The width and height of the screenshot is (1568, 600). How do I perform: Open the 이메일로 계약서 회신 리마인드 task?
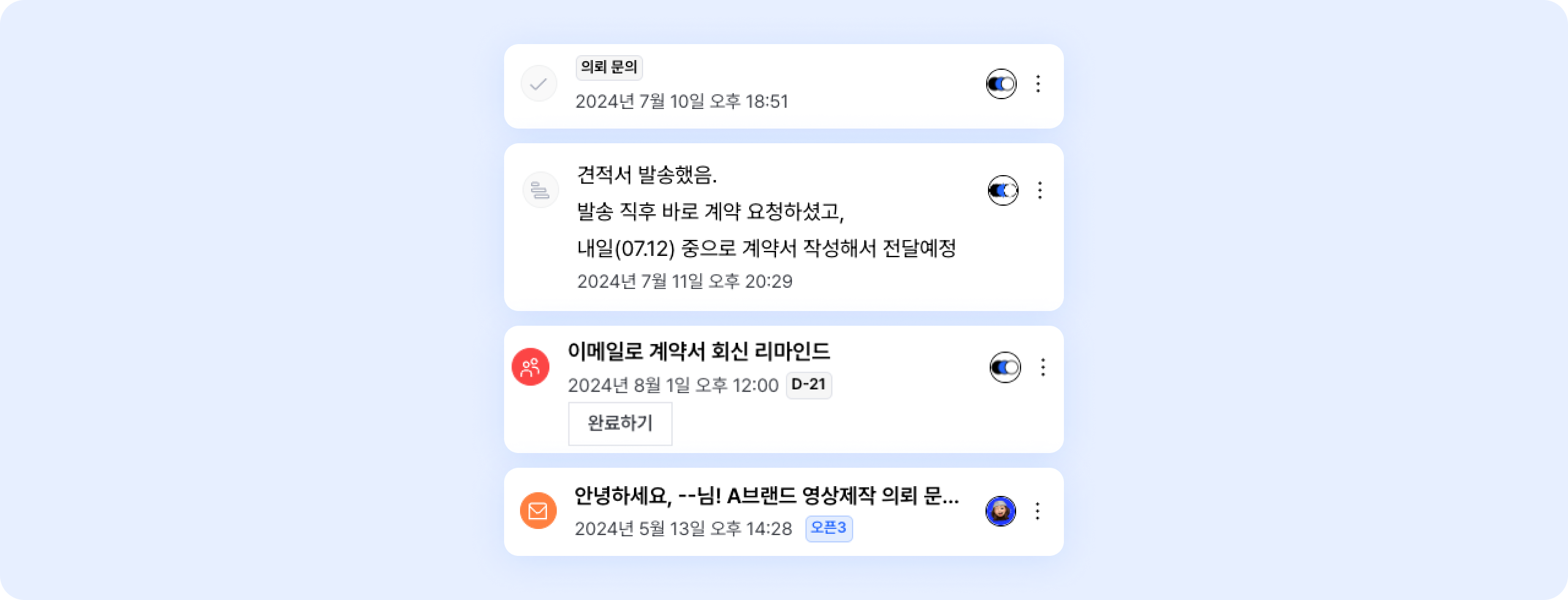698,352
